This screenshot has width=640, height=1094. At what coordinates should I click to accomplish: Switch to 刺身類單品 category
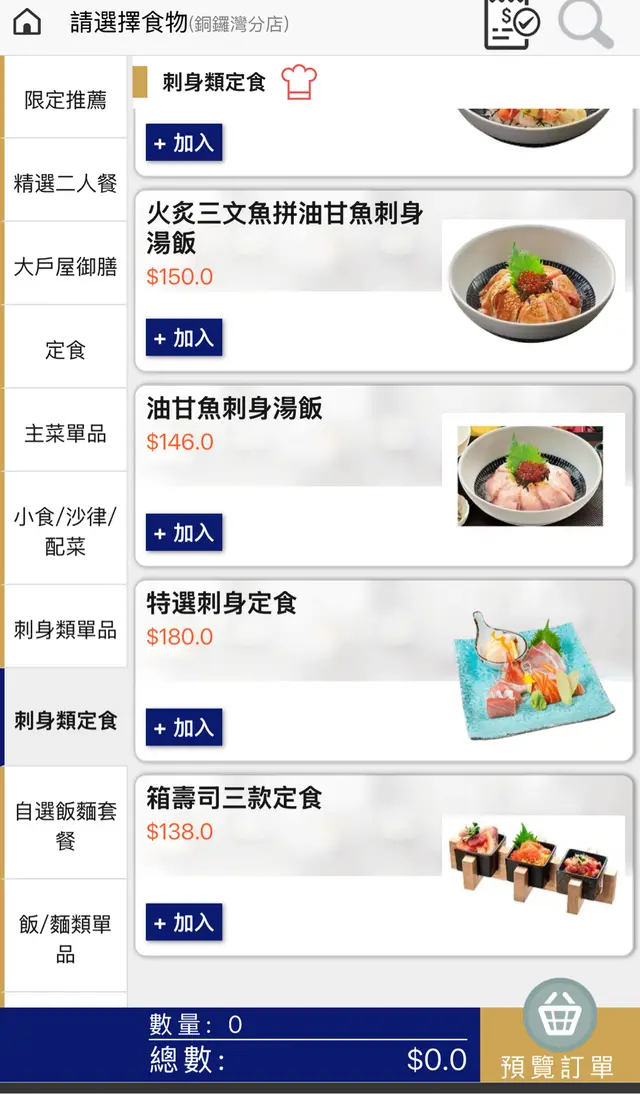coord(65,630)
